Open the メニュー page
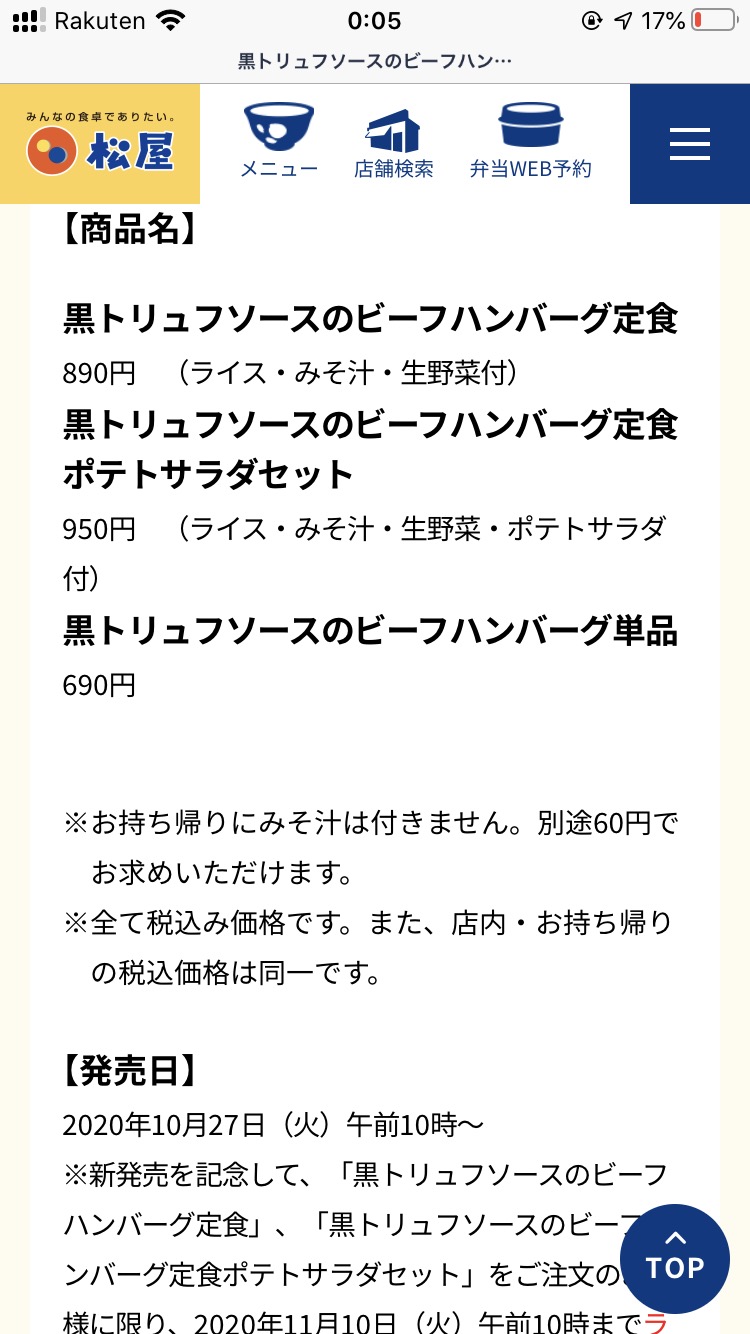Viewport: 750px width, 1334px height. point(279,141)
